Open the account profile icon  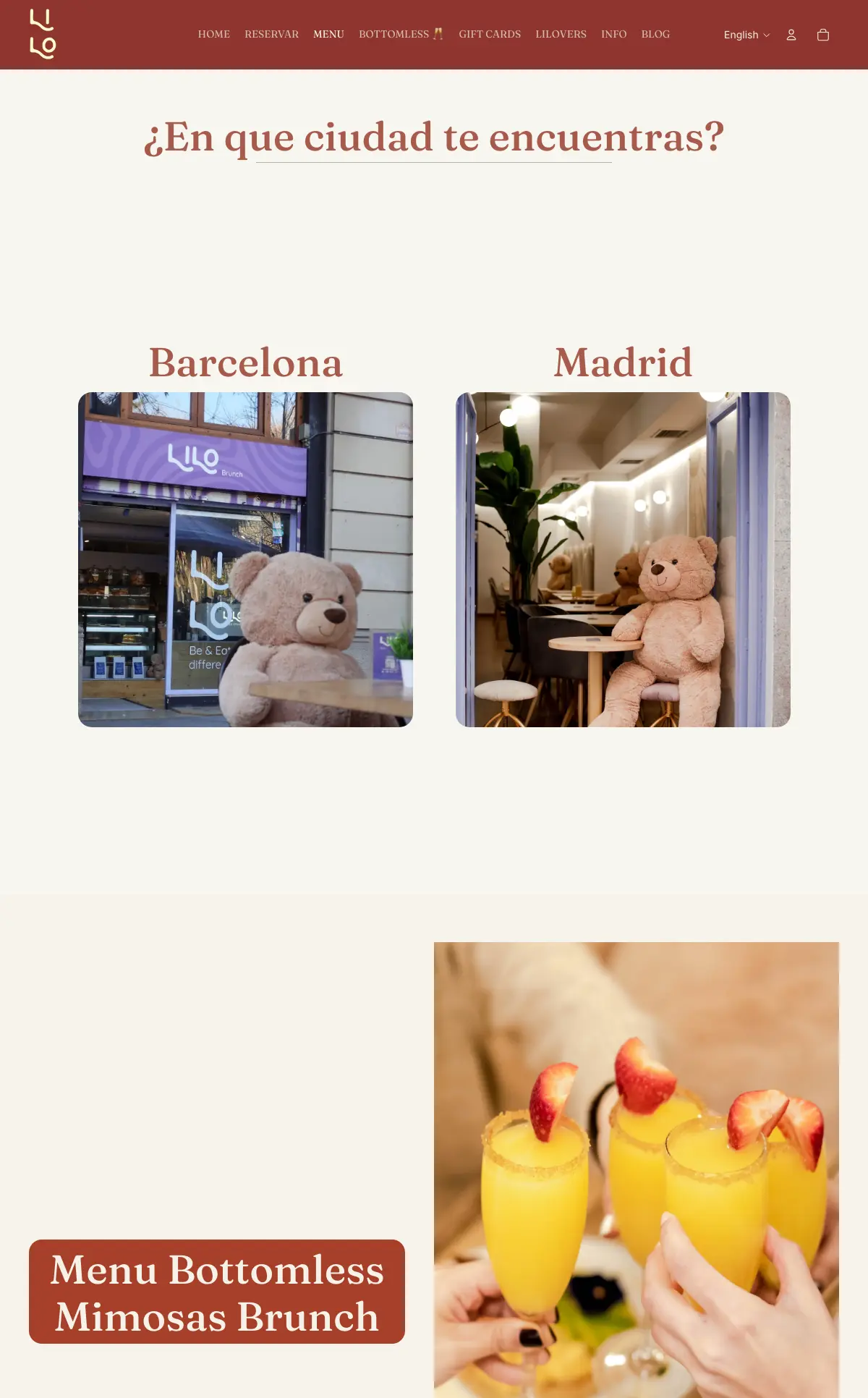tap(791, 35)
